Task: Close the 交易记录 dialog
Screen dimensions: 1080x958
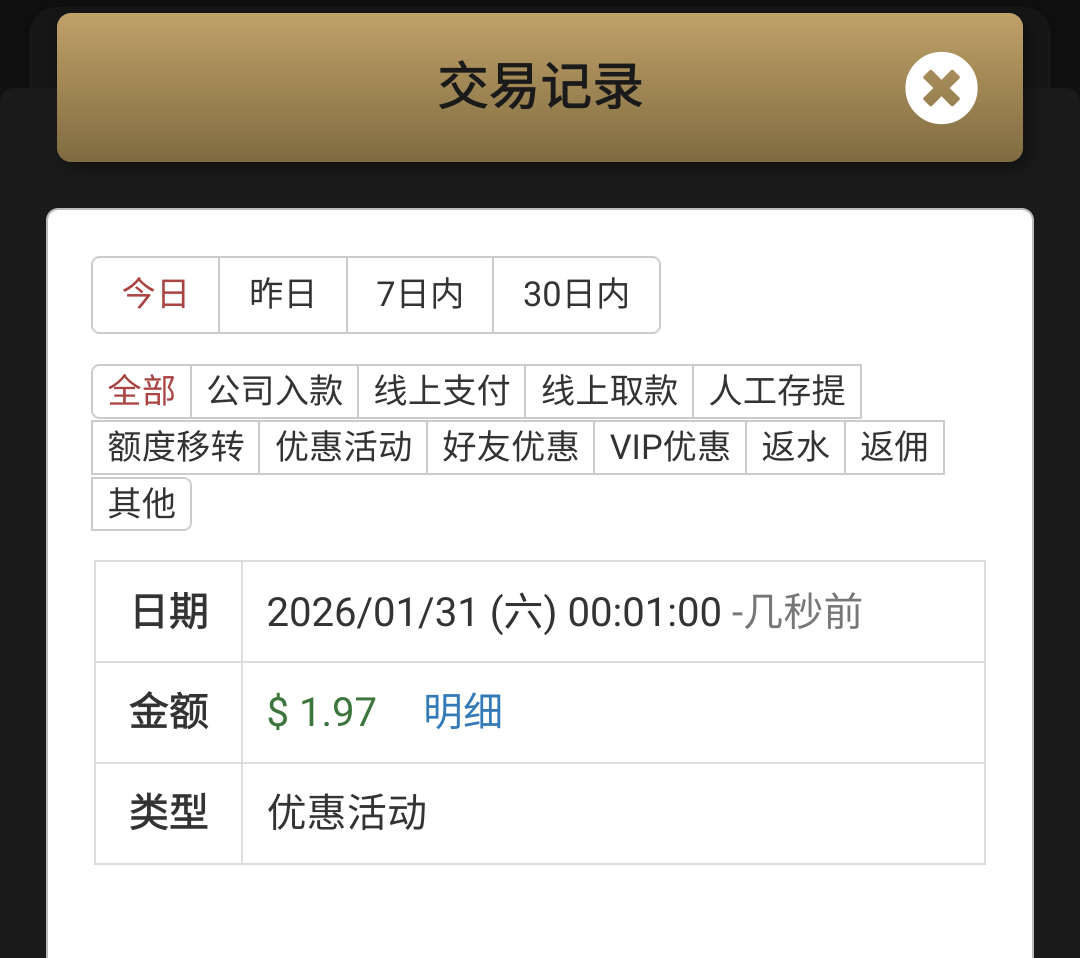Action: 940,89
